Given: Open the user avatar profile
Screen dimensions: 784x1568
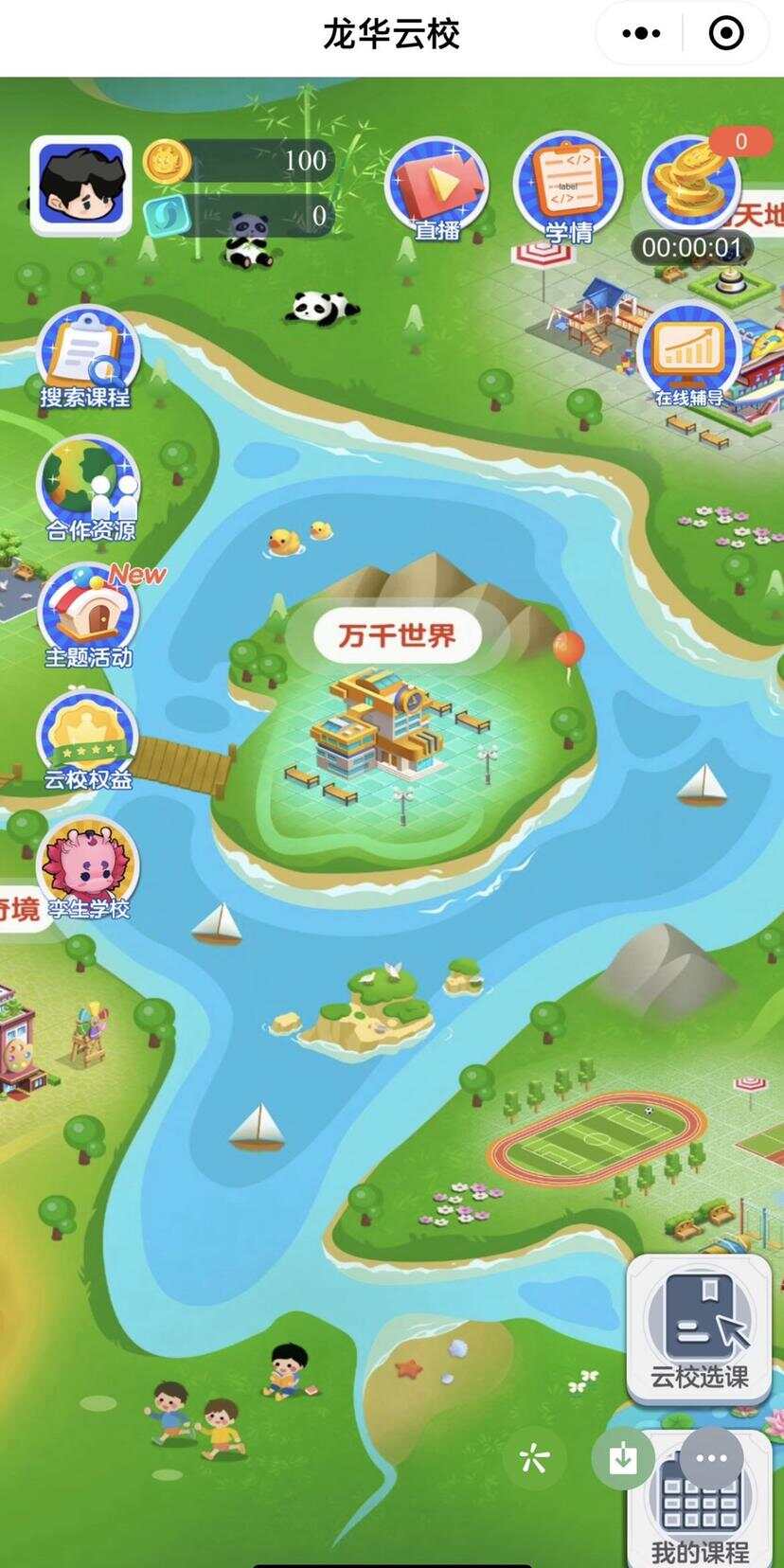Looking at the screenshot, I should point(80,186).
